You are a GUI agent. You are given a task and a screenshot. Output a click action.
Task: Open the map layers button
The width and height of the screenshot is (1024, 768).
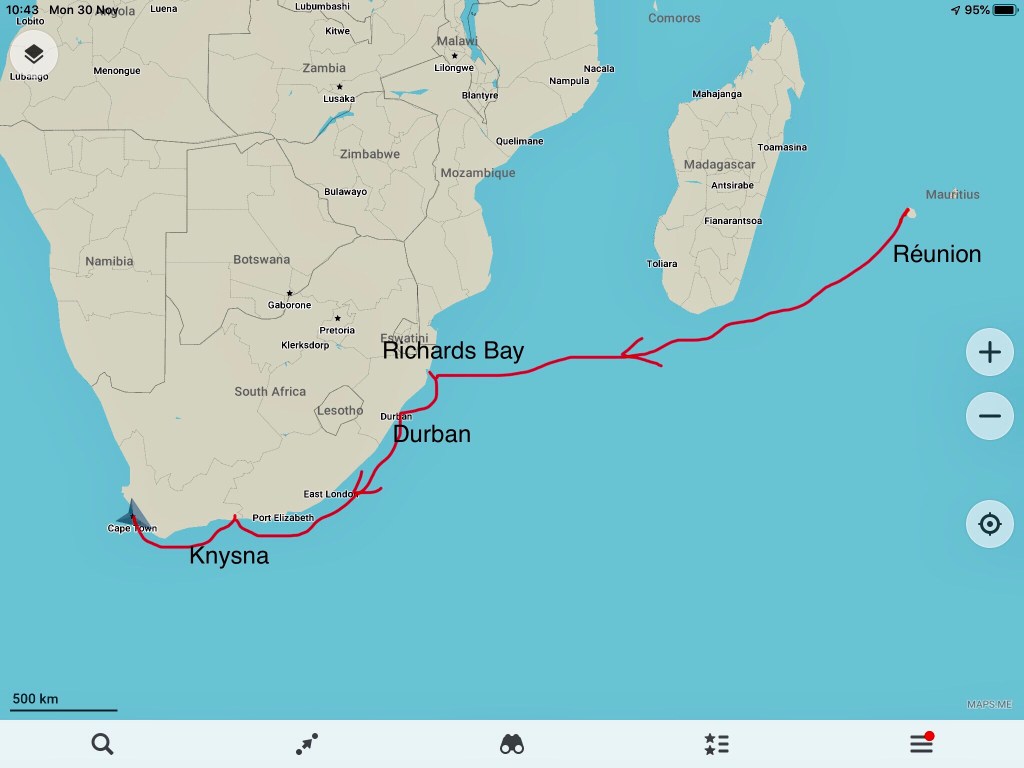tap(34, 54)
